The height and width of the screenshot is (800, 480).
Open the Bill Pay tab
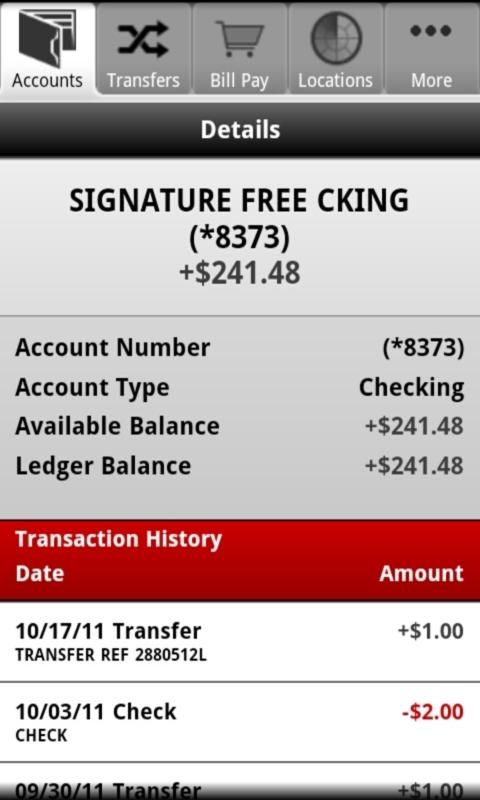pyautogui.click(x=240, y=49)
